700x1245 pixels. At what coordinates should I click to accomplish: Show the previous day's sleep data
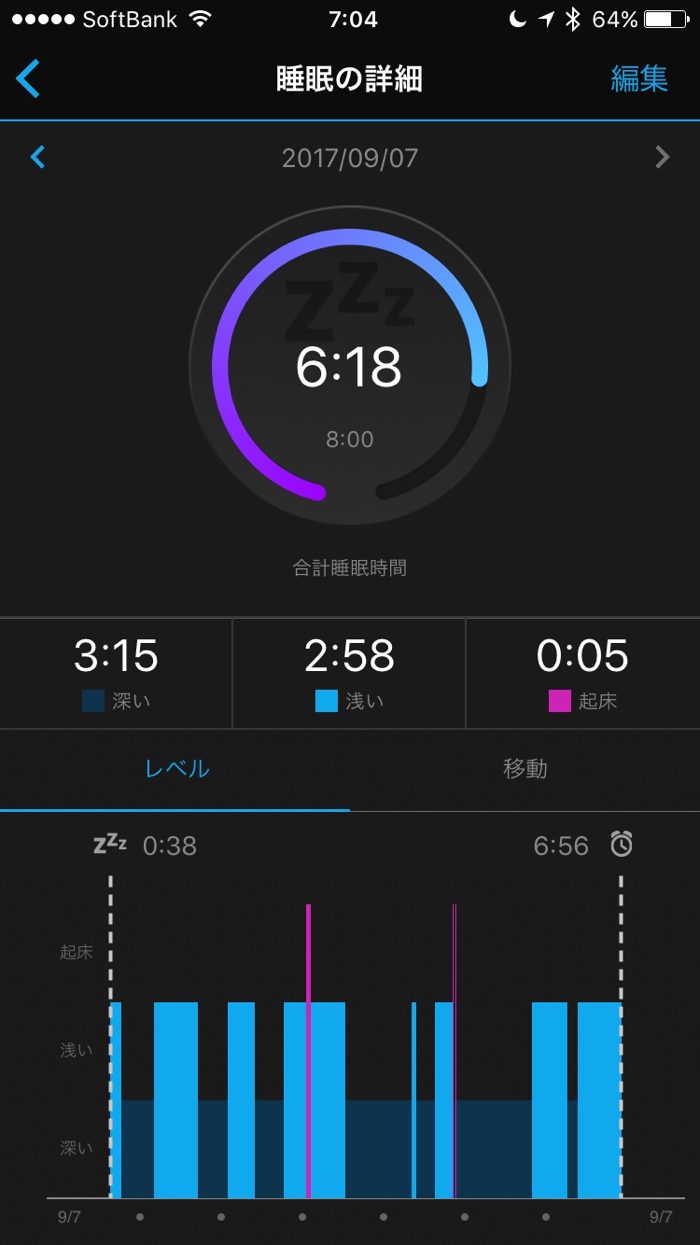pyautogui.click(x=38, y=157)
